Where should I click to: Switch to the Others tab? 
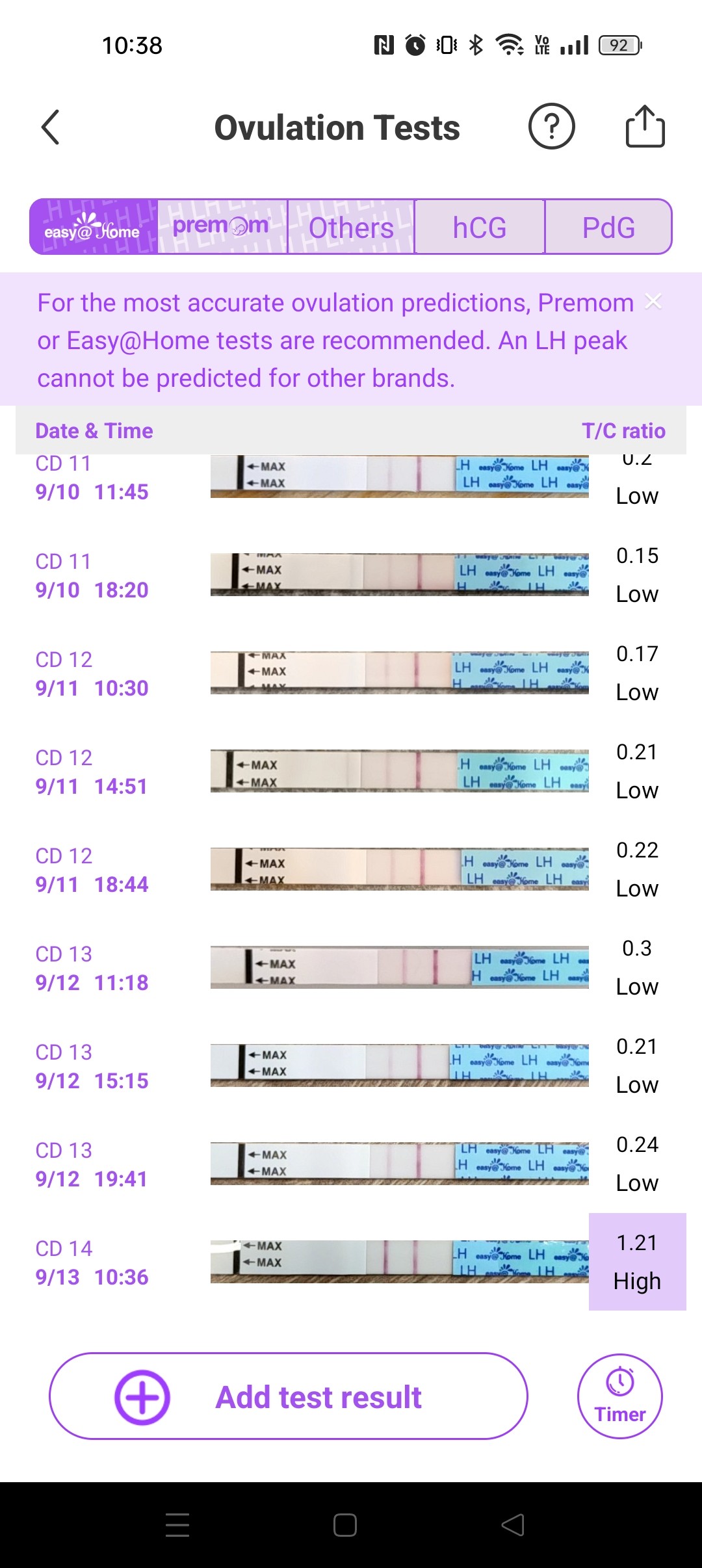[x=351, y=227]
